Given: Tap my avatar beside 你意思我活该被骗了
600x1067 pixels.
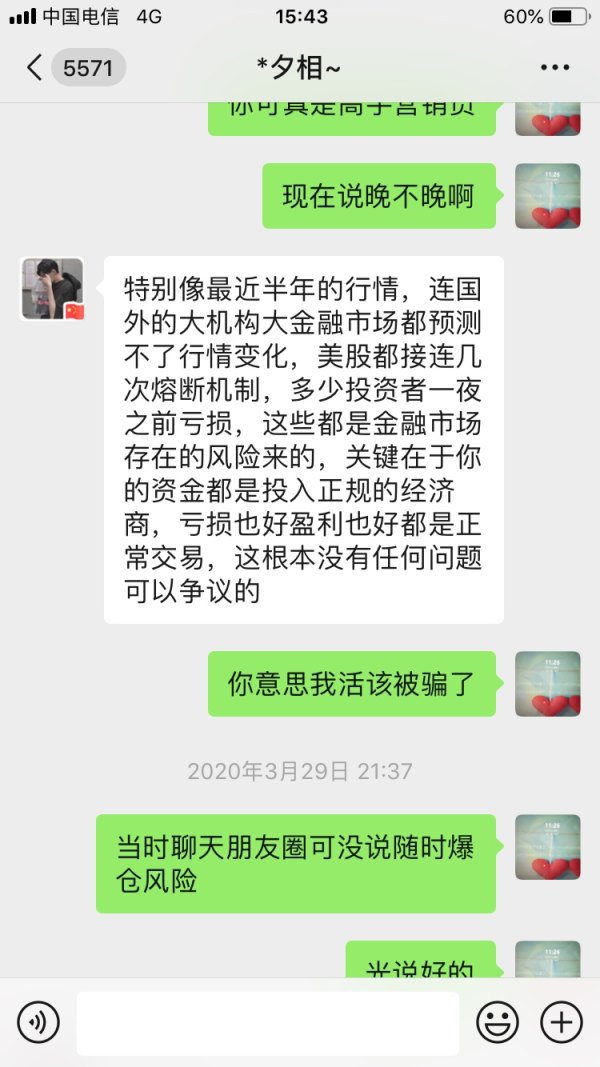Looking at the screenshot, I should [547, 684].
